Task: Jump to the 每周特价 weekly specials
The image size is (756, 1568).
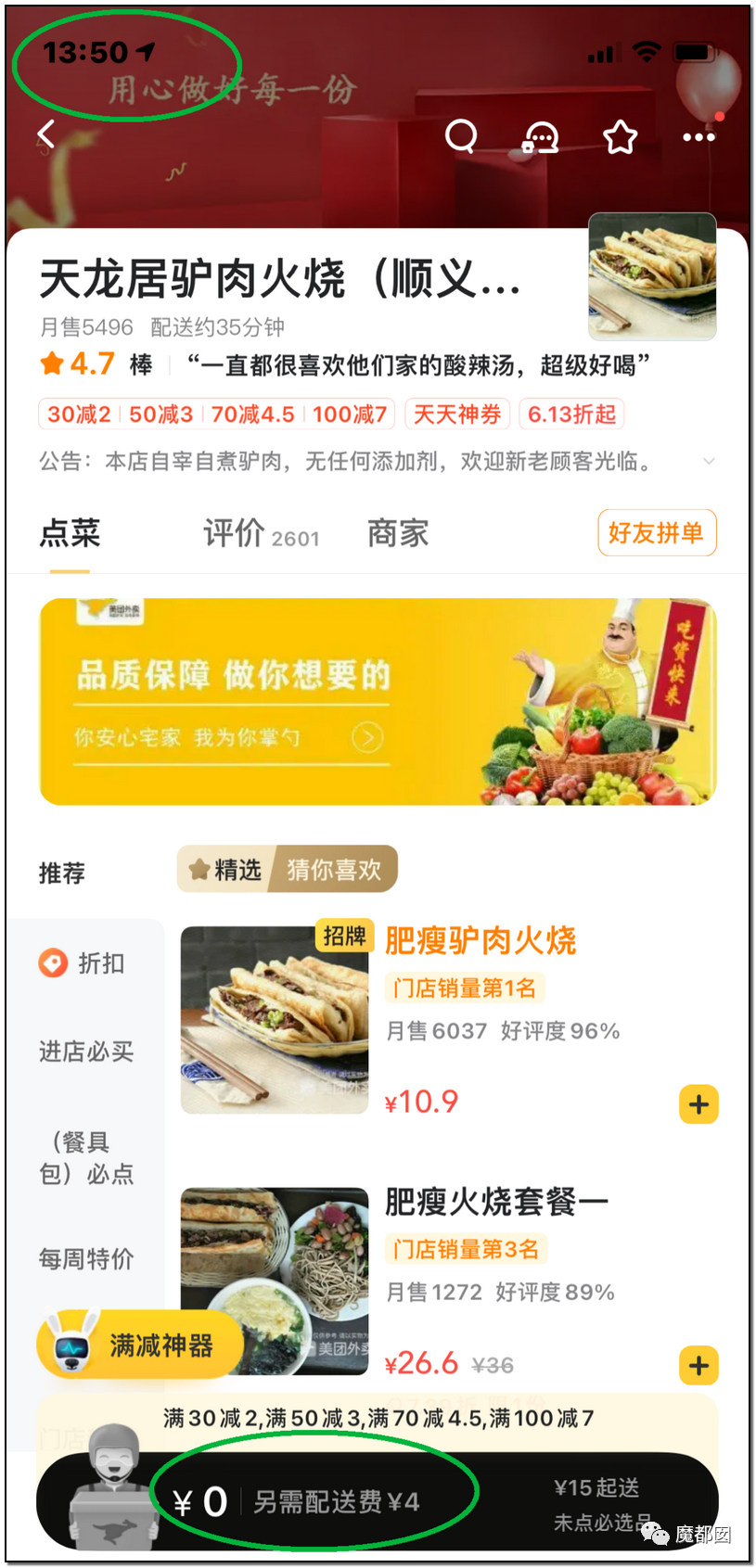Action: click(85, 1259)
